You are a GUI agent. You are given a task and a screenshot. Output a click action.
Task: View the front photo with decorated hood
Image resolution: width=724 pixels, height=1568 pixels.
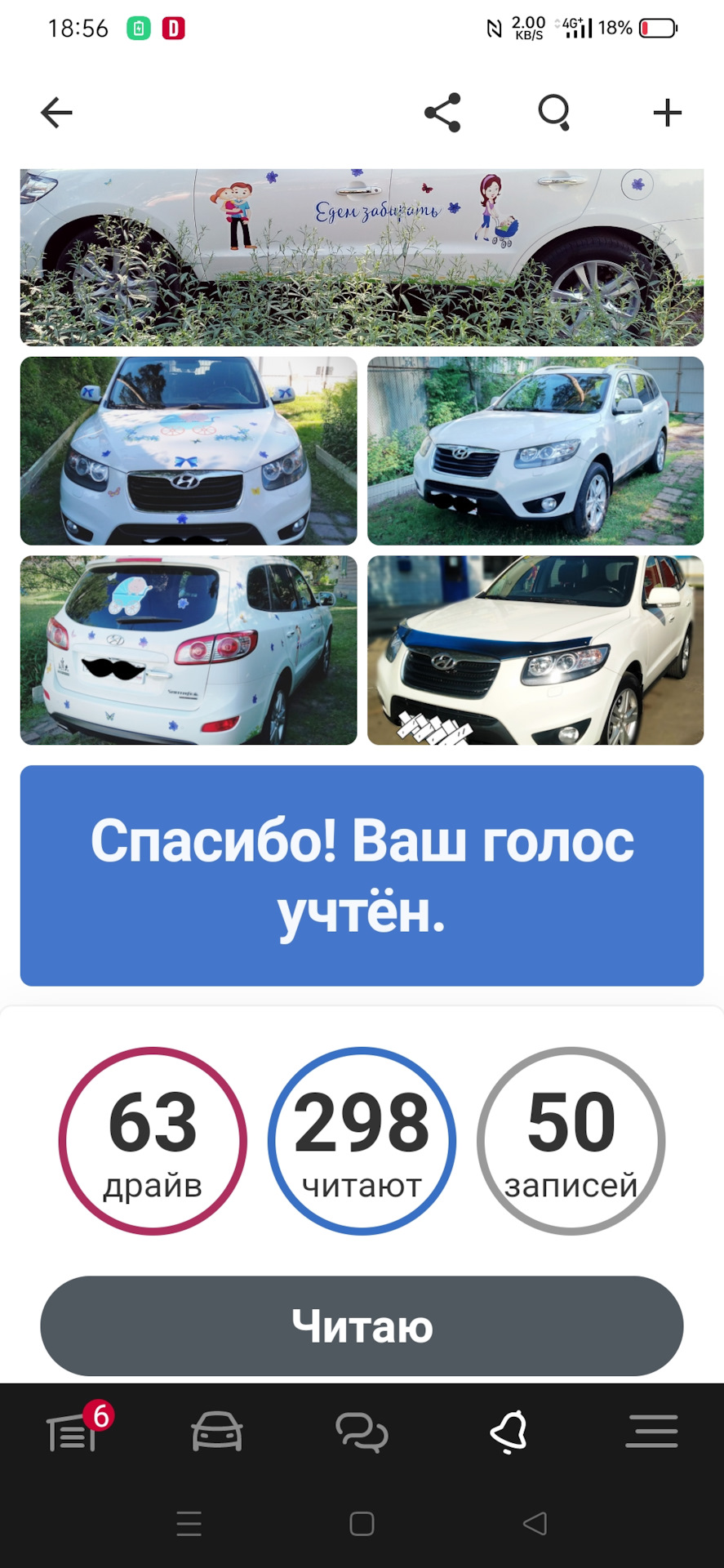point(189,451)
